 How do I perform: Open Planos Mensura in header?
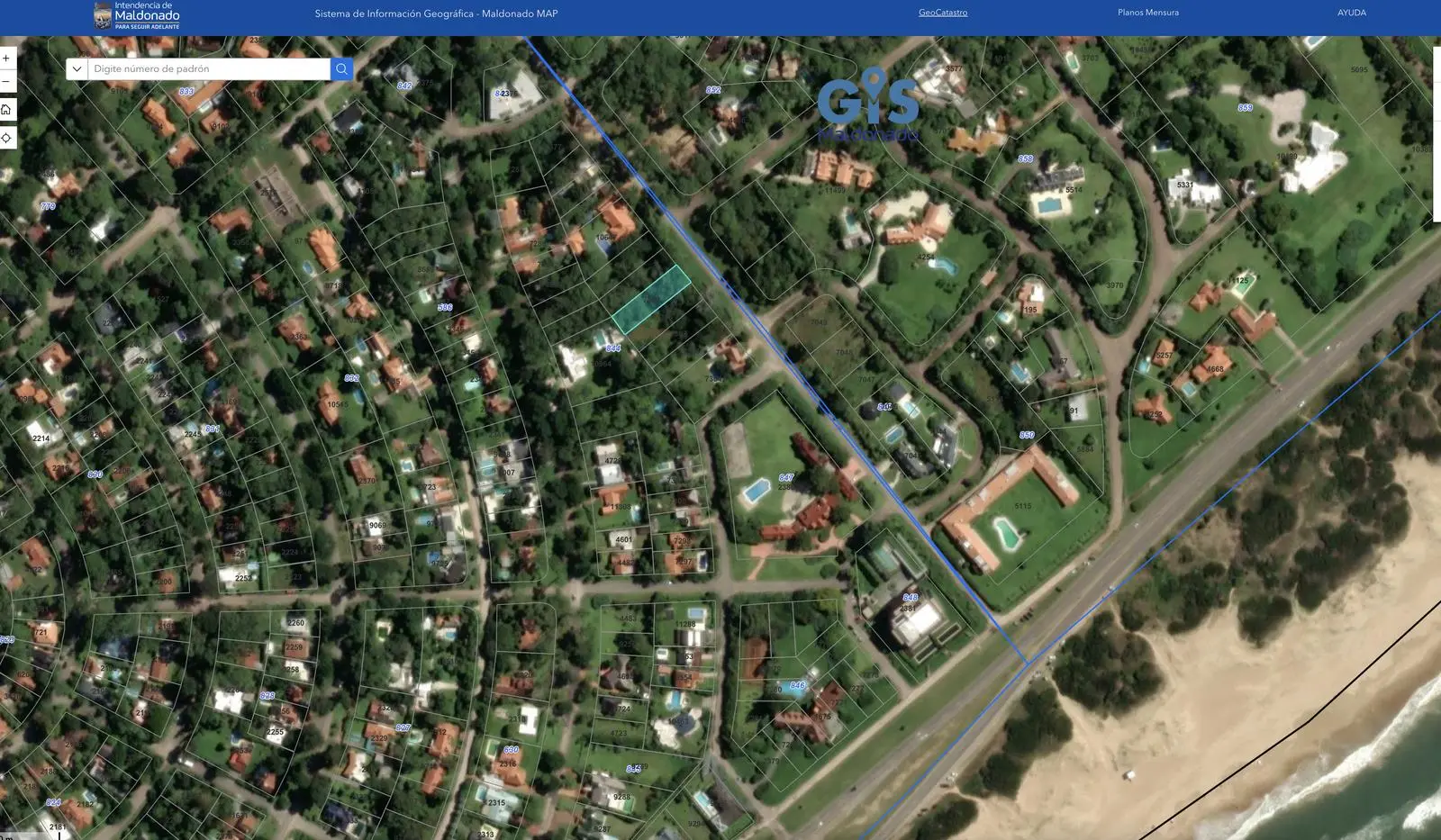[1147, 13]
